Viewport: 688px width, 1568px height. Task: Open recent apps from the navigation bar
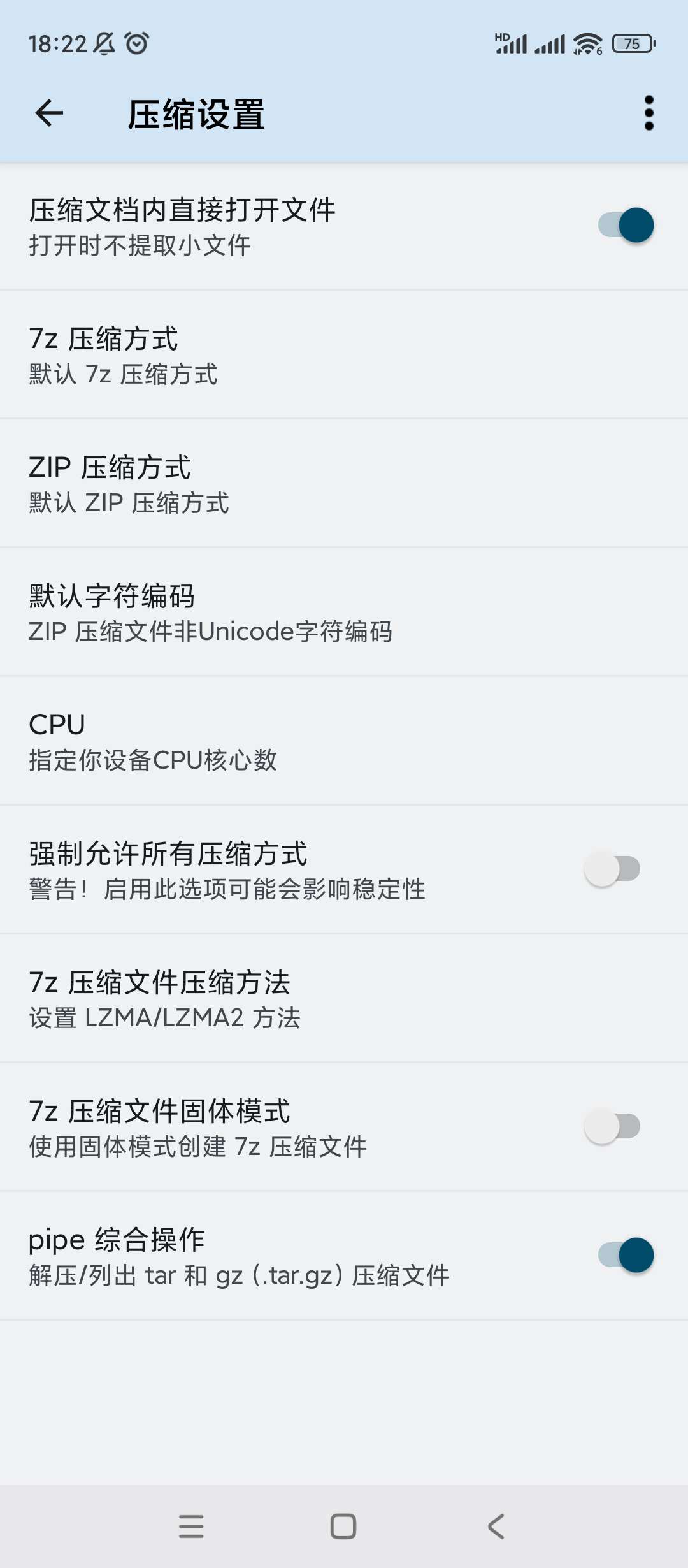coord(191,1527)
